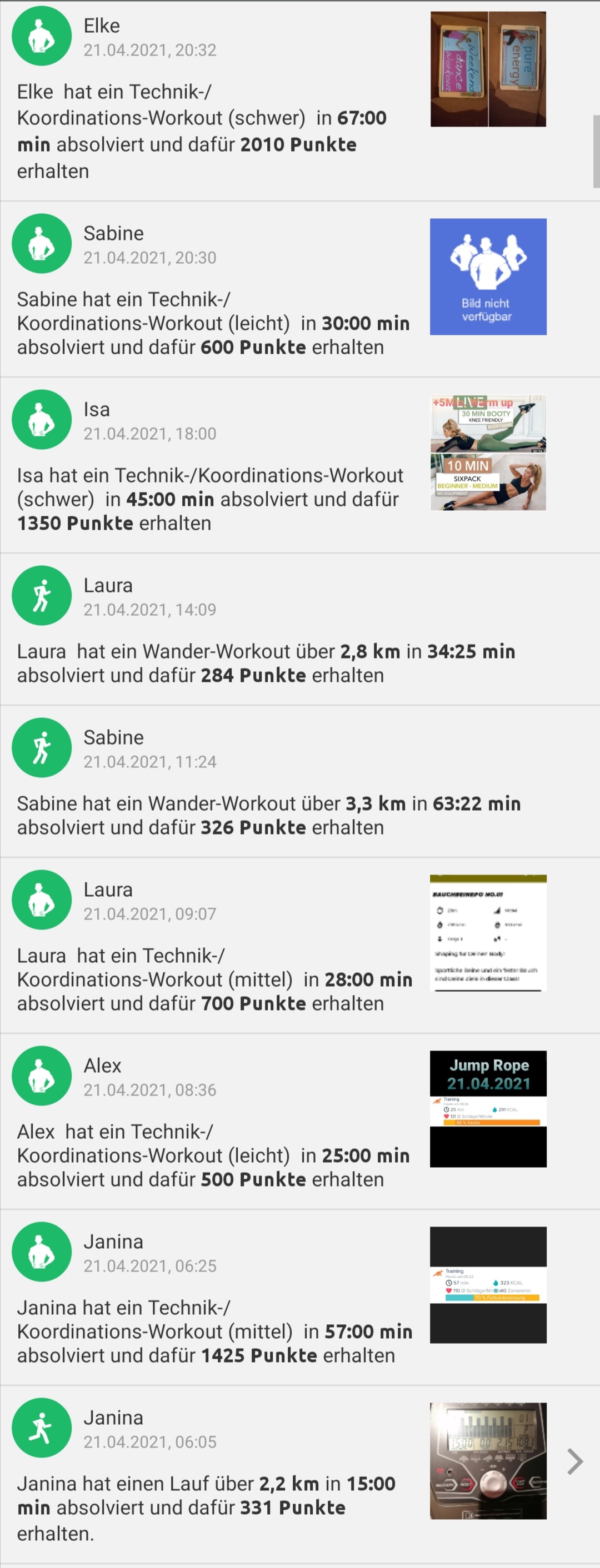The image size is (600, 1568).
Task: Open the Bild nicht verfügbar placeholder image
Action: click(x=488, y=276)
